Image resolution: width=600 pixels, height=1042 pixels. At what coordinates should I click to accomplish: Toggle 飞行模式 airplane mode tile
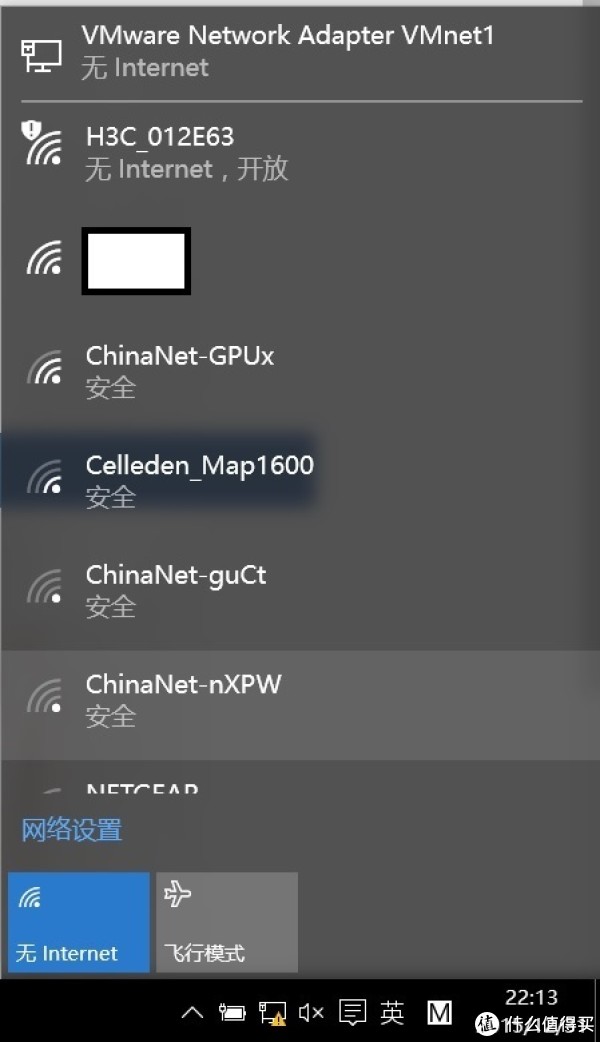[x=227, y=922]
